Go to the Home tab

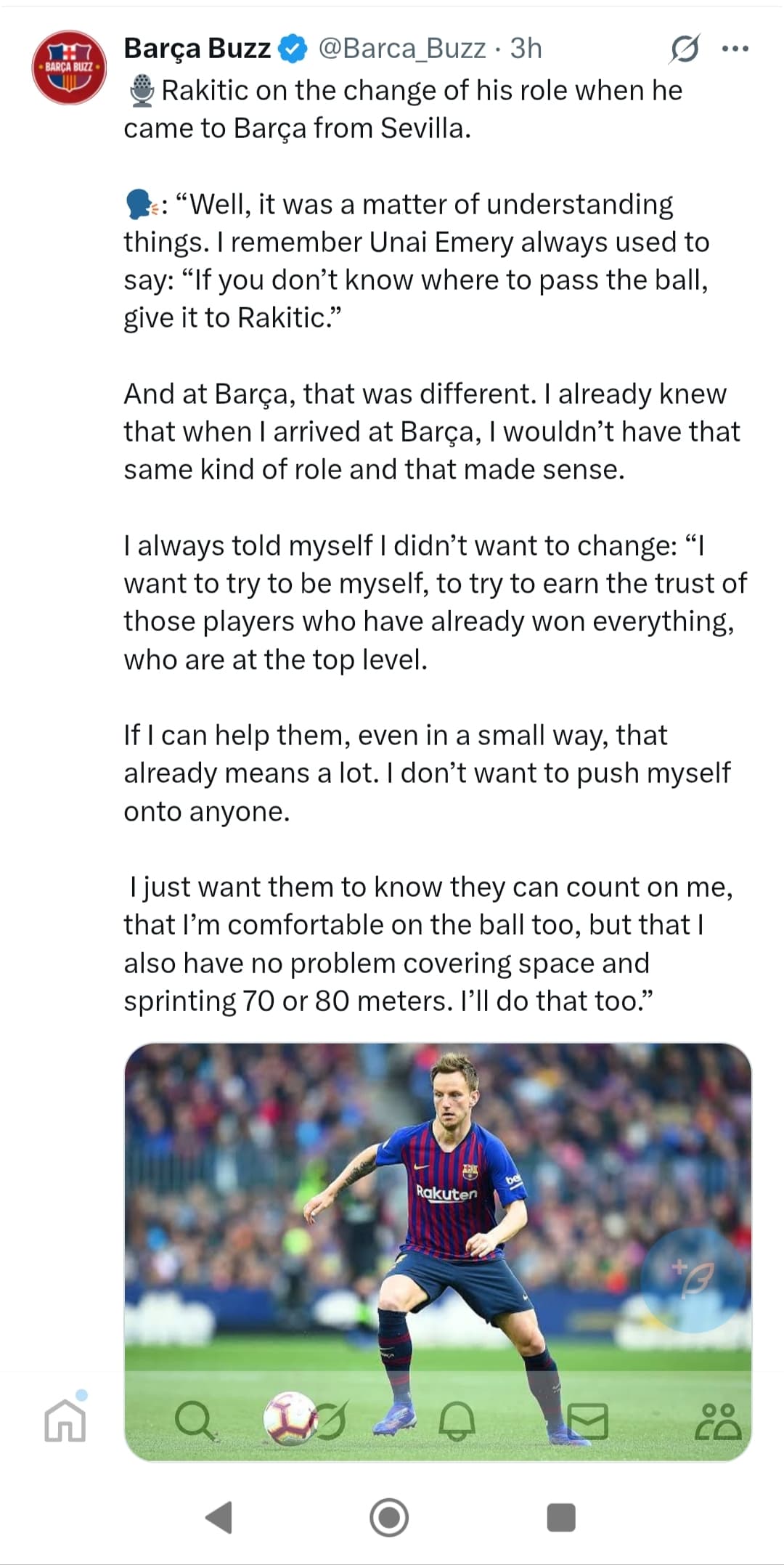point(65,1419)
